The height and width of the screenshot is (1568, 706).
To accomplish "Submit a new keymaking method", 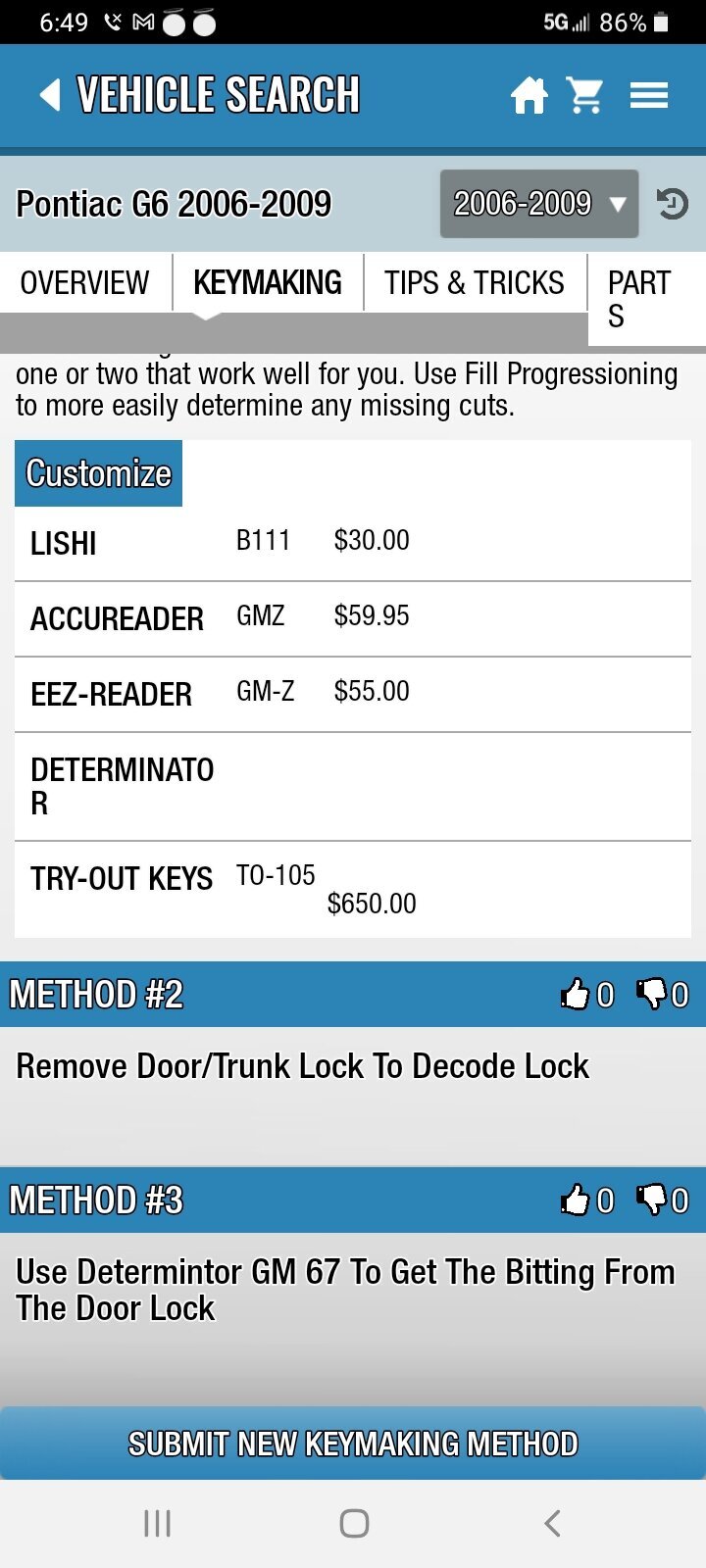I will click(353, 1444).
